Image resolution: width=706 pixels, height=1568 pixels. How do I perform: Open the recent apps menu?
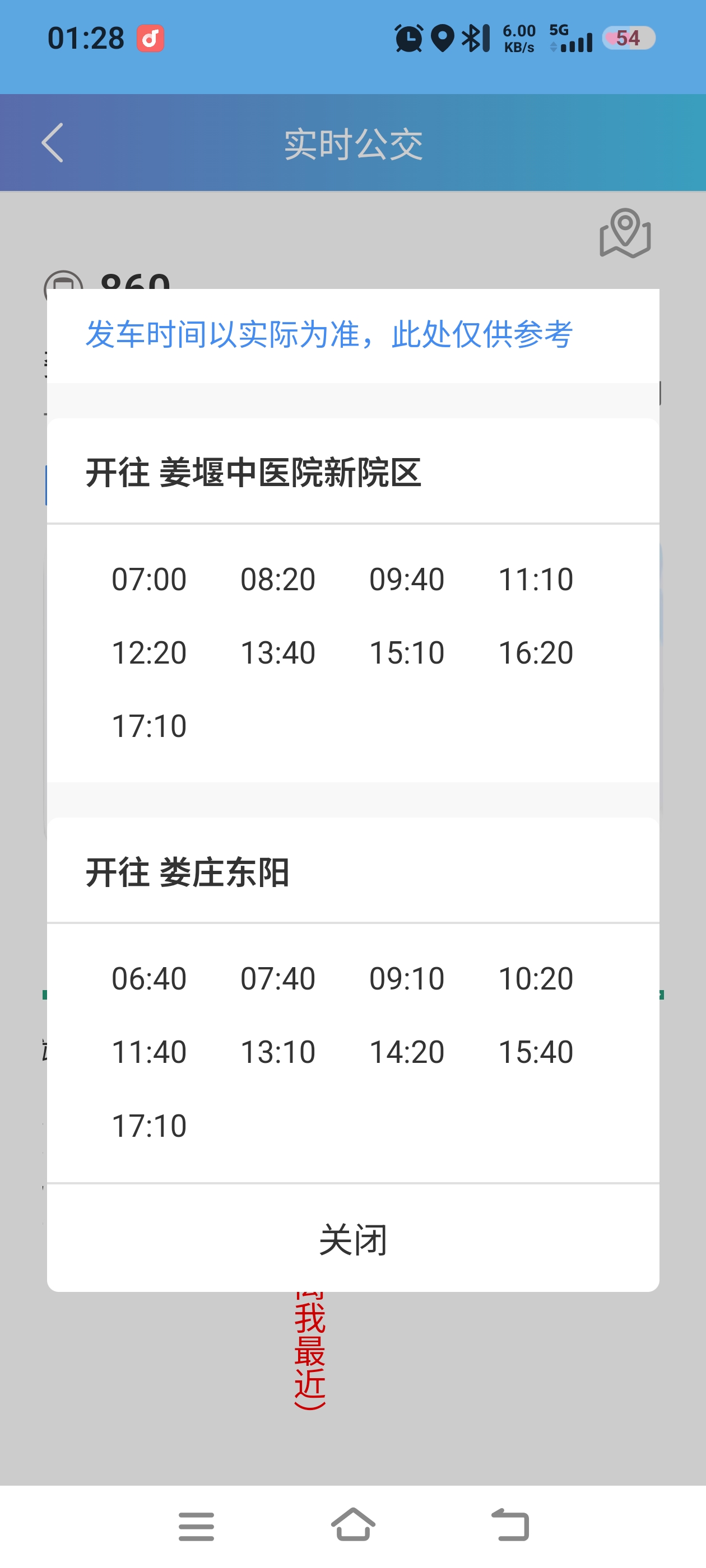[196, 1526]
